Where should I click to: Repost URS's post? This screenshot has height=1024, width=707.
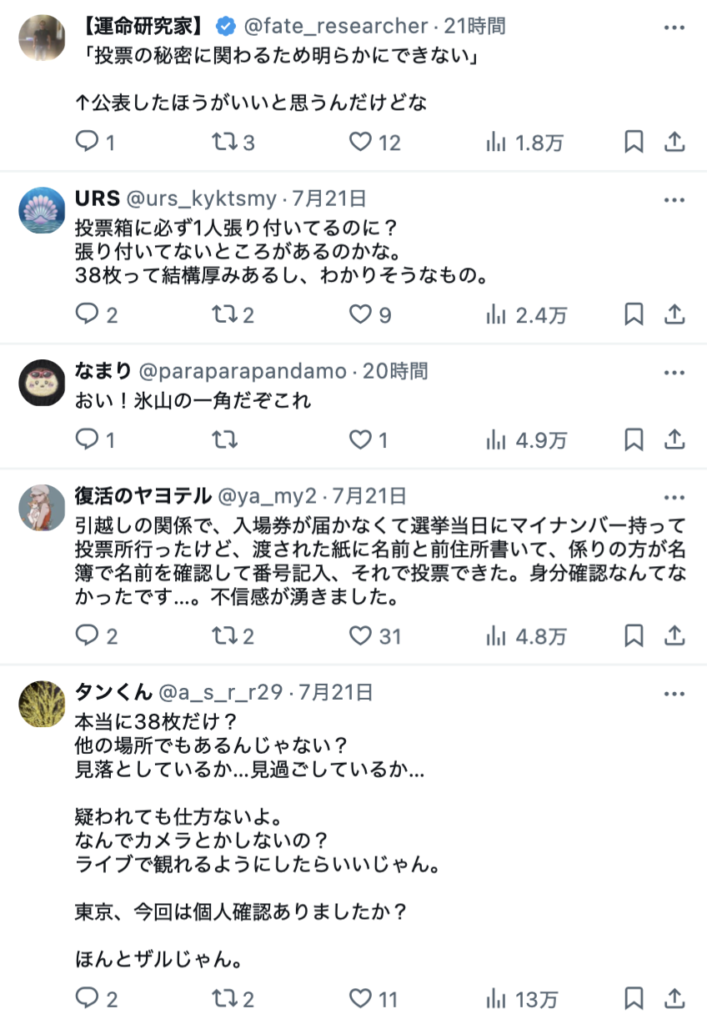226,315
